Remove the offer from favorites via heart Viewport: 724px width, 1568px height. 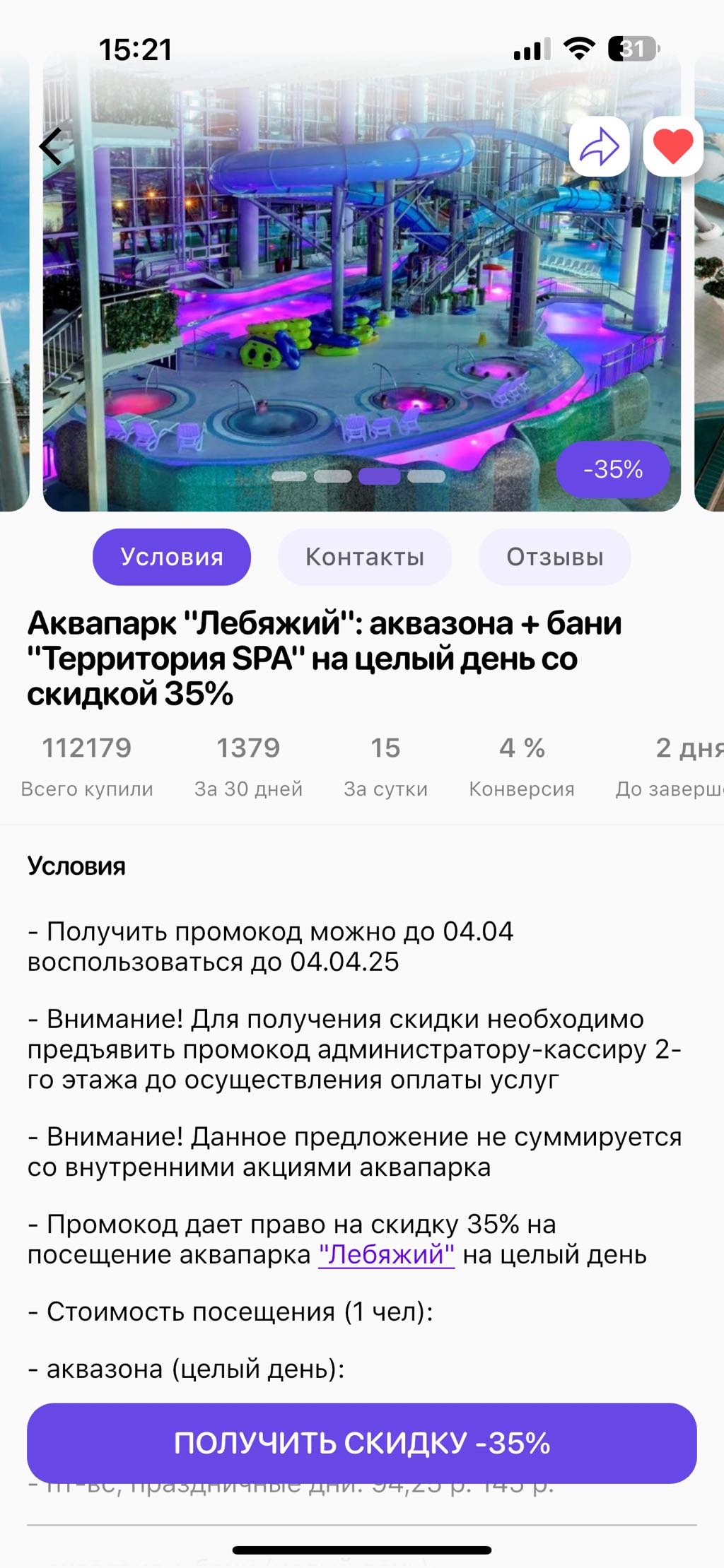coord(672,147)
